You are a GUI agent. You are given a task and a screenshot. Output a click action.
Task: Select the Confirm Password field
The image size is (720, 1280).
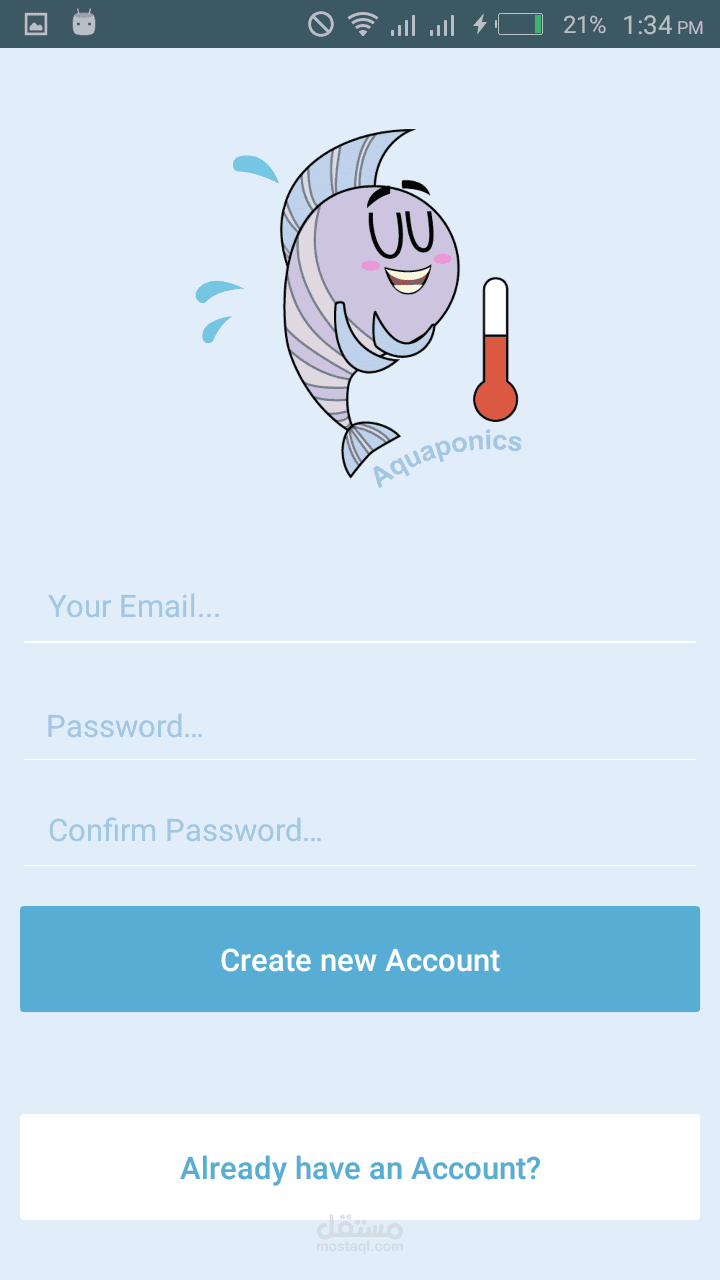[x=360, y=831]
